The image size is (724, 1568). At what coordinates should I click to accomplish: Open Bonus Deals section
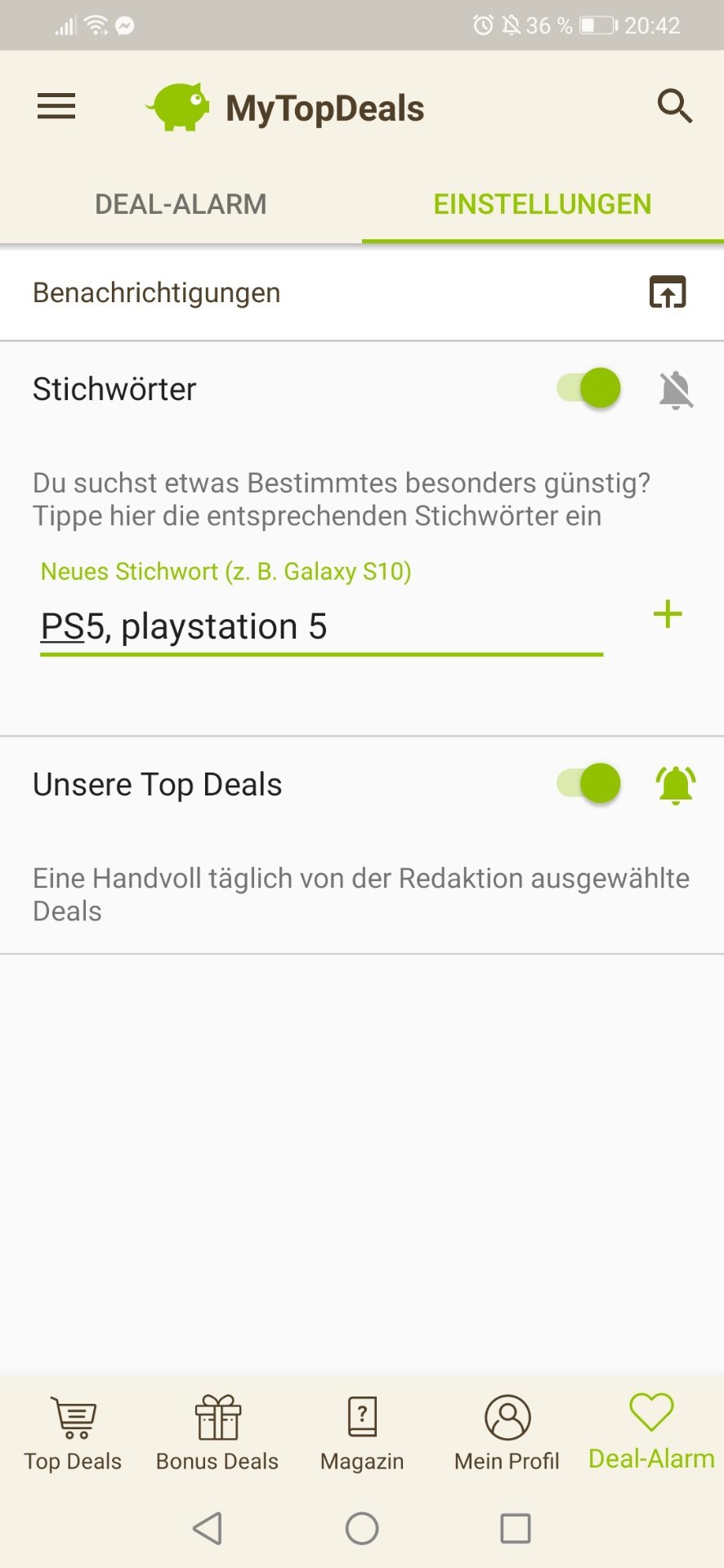click(217, 1434)
